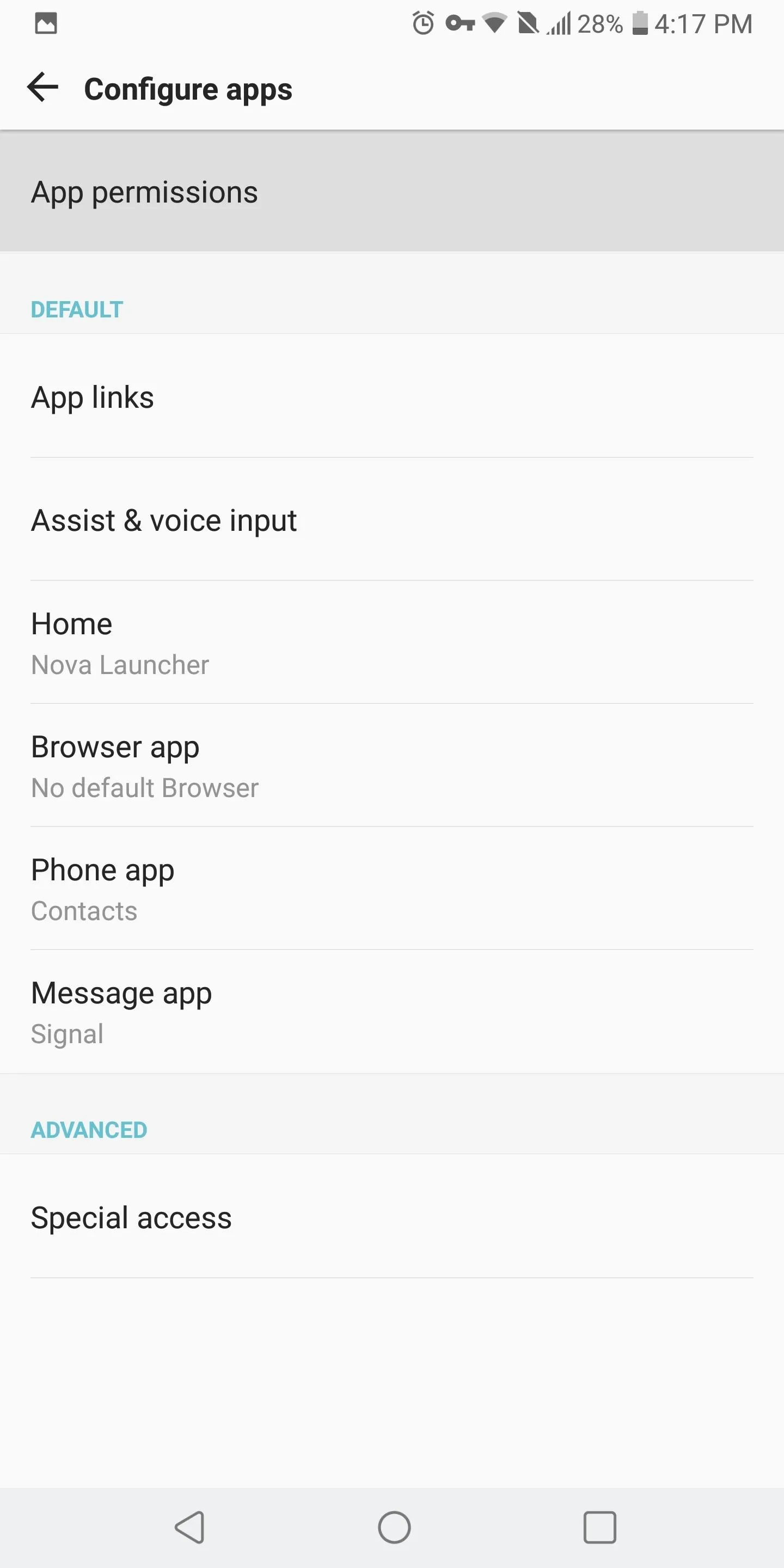Open App links settings
The image size is (784, 1568).
pos(392,396)
